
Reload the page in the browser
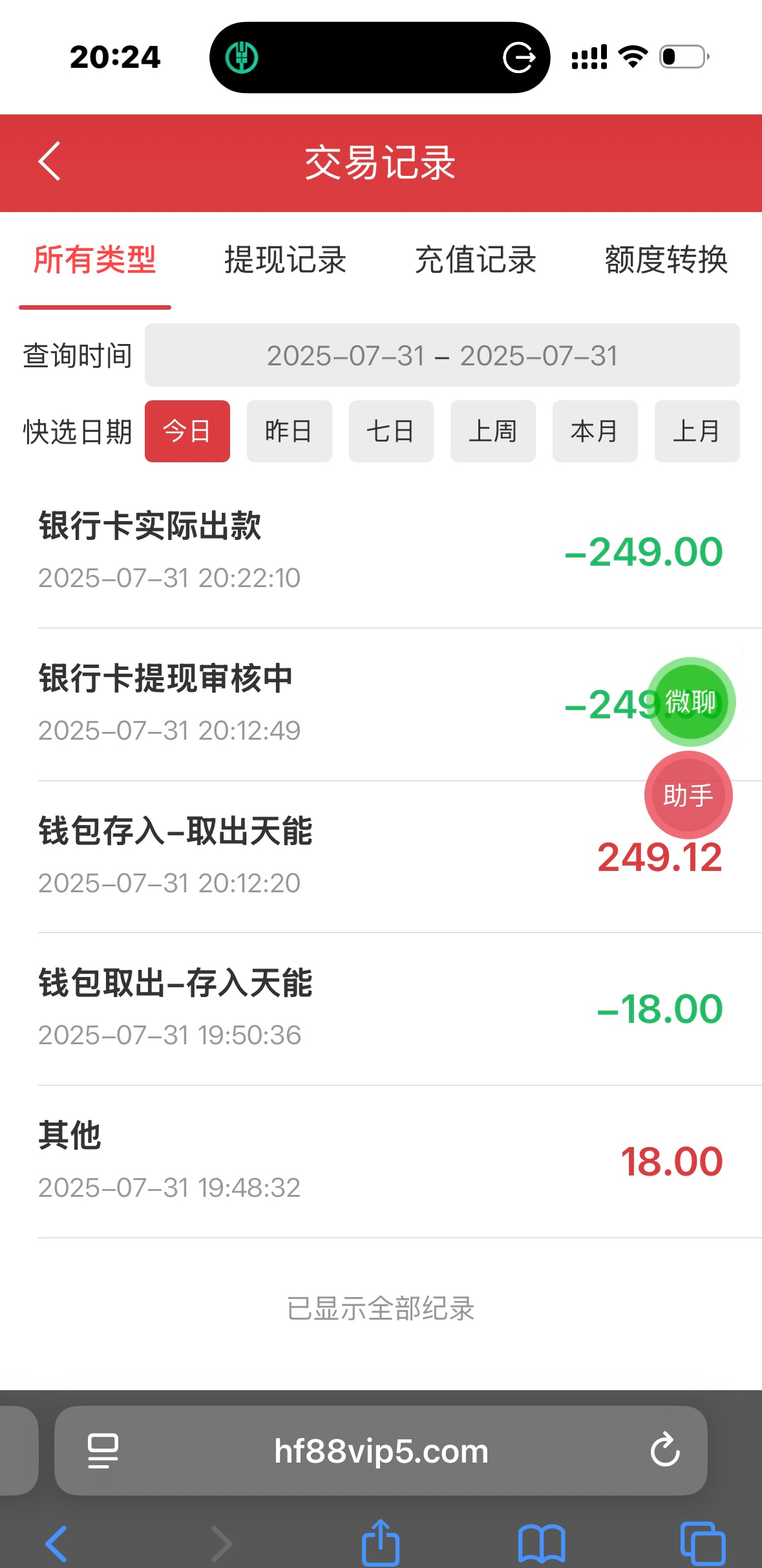(665, 1451)
